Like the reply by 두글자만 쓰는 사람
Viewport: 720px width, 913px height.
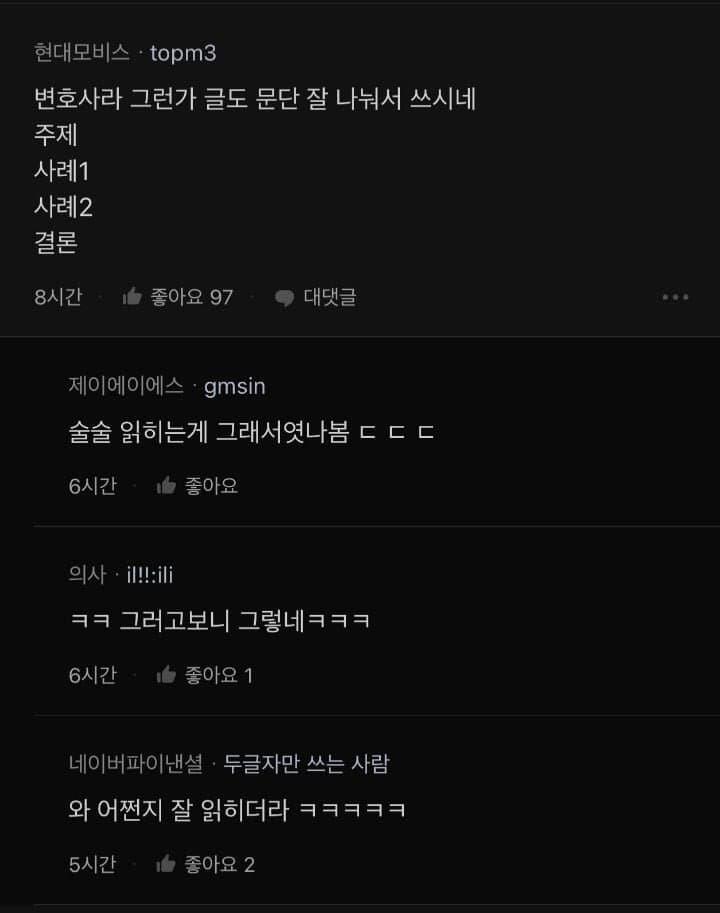[205, 864]
